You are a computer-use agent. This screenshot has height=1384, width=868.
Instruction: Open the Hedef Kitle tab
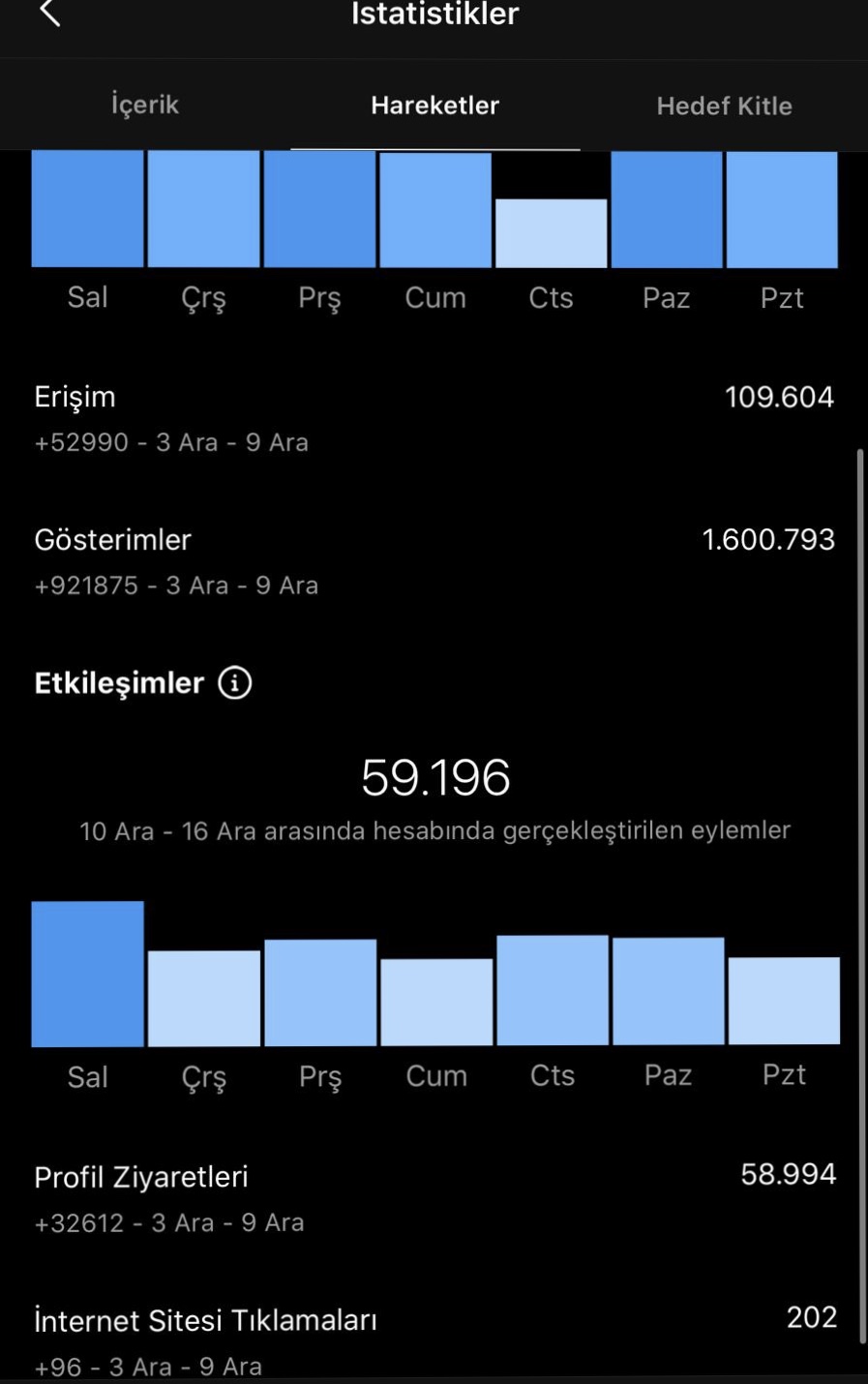point(724,105)
